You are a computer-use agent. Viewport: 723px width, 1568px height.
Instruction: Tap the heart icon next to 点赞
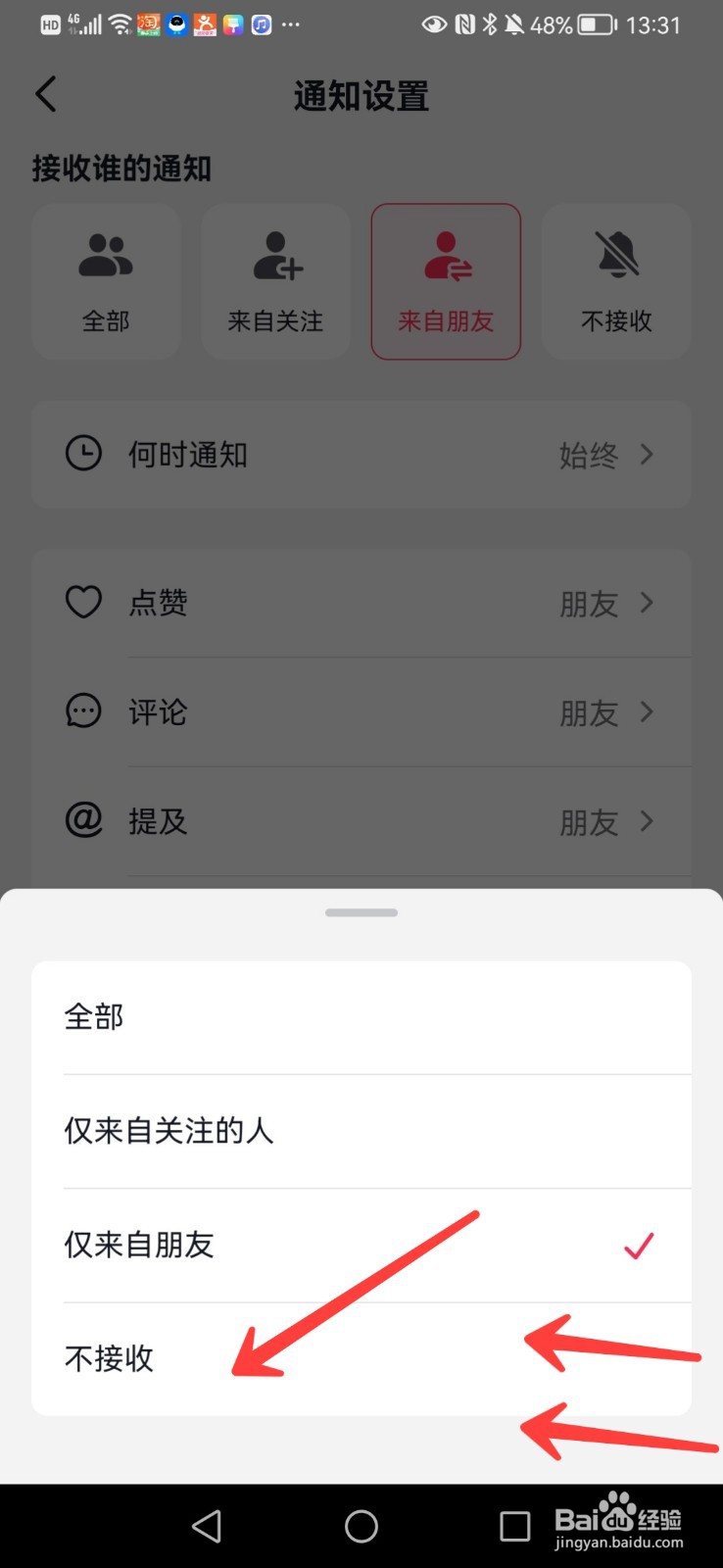(83, 602)
